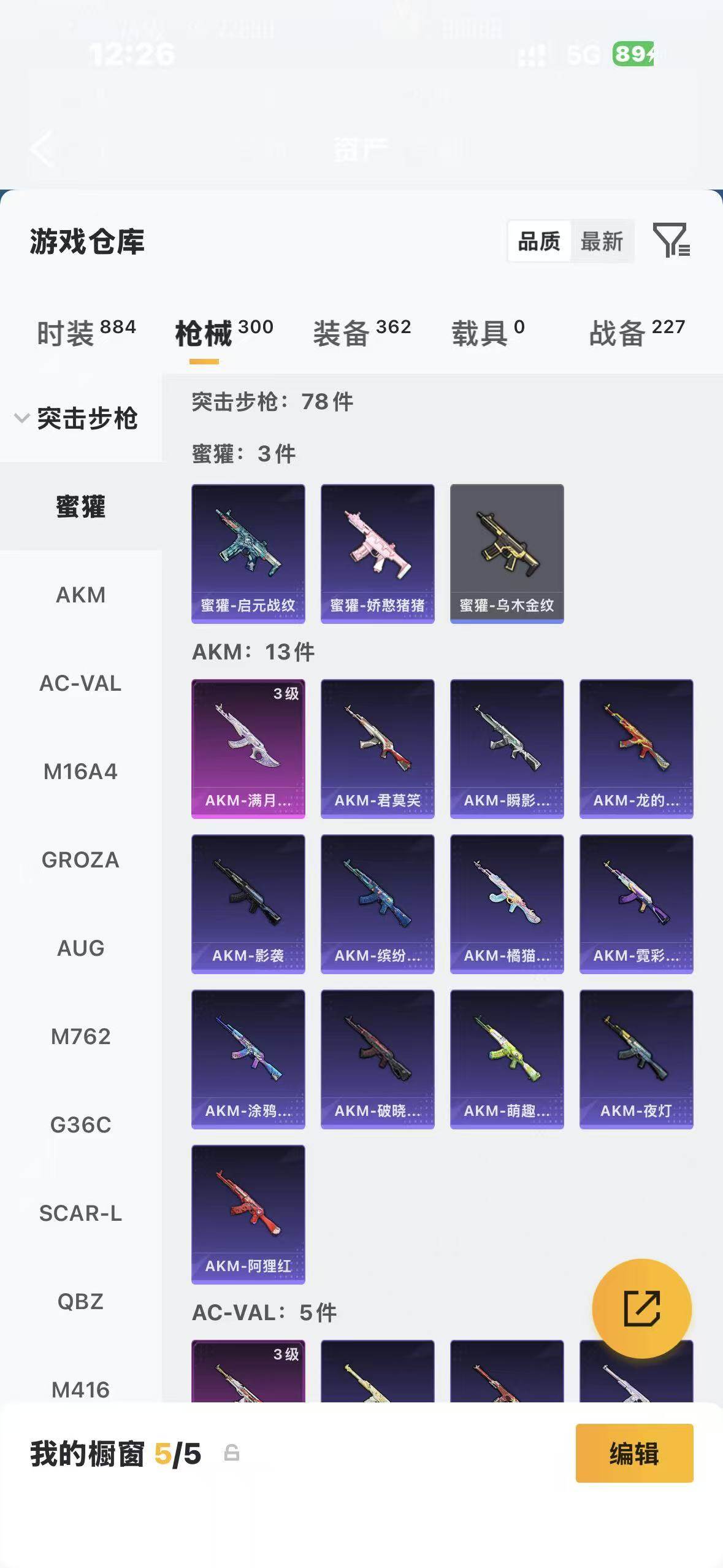View the AKM-阿狸红 skin

pyautogui.click(x=248, y=1215)
